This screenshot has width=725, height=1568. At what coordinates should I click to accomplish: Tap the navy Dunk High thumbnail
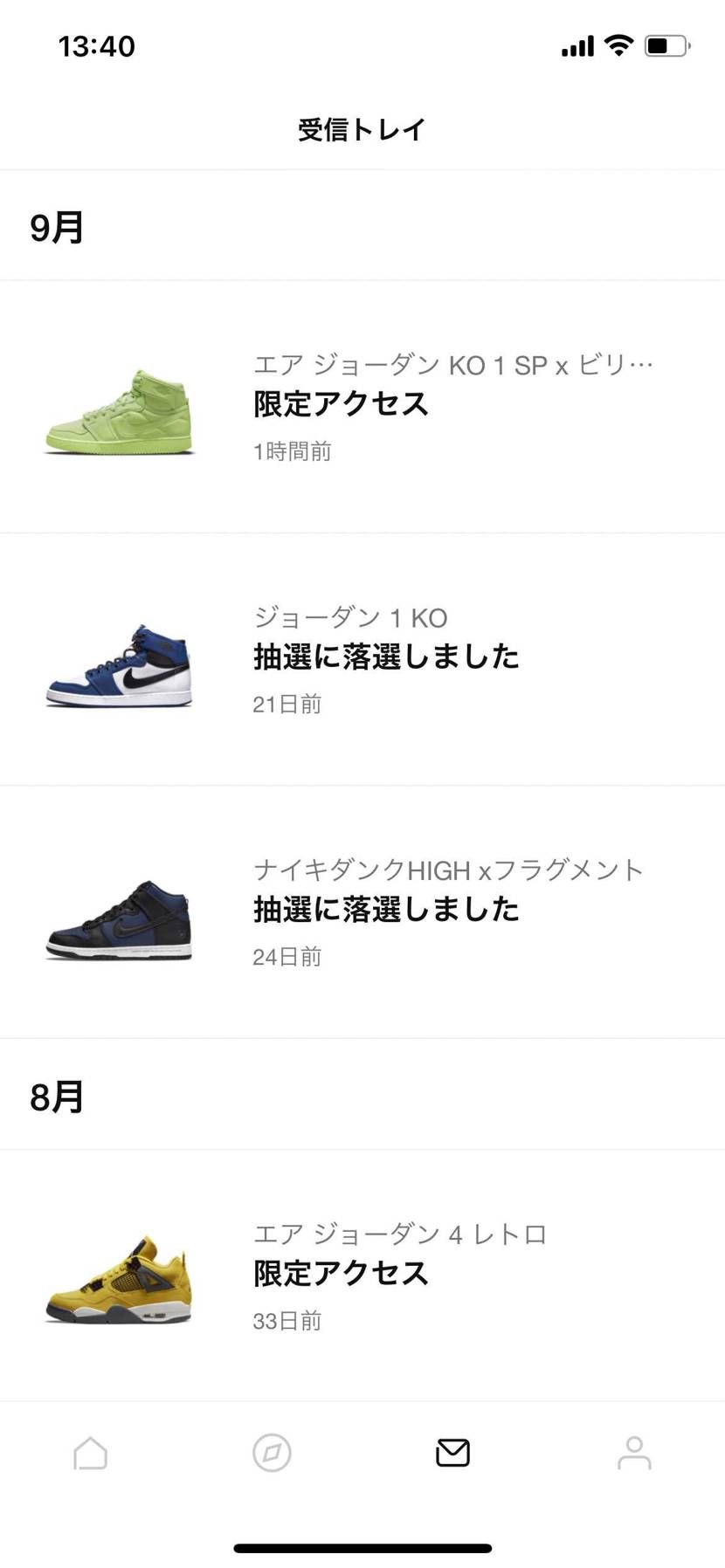tap(119, 912)
